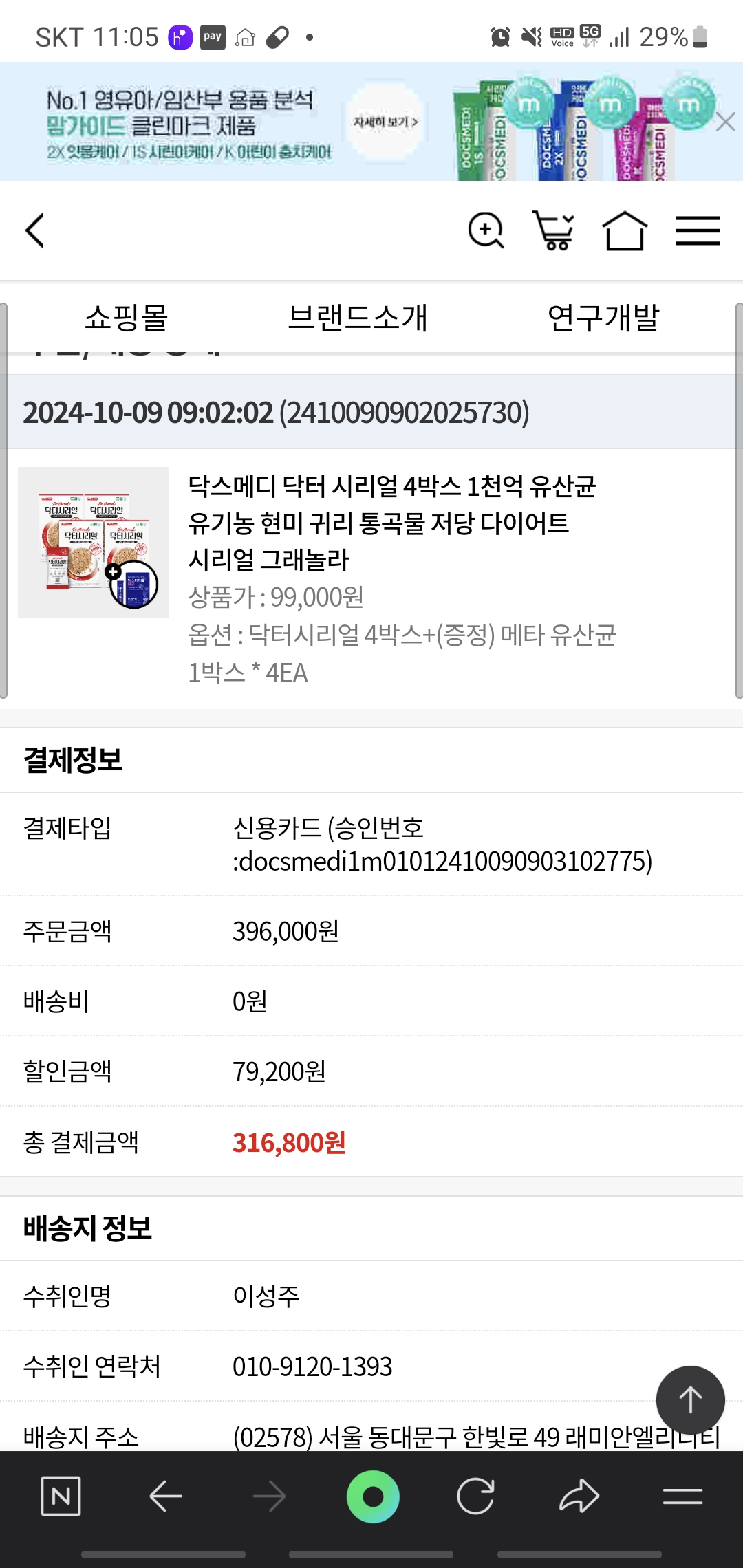Tap the green Naver circle button

click(x=373, y=1496)
